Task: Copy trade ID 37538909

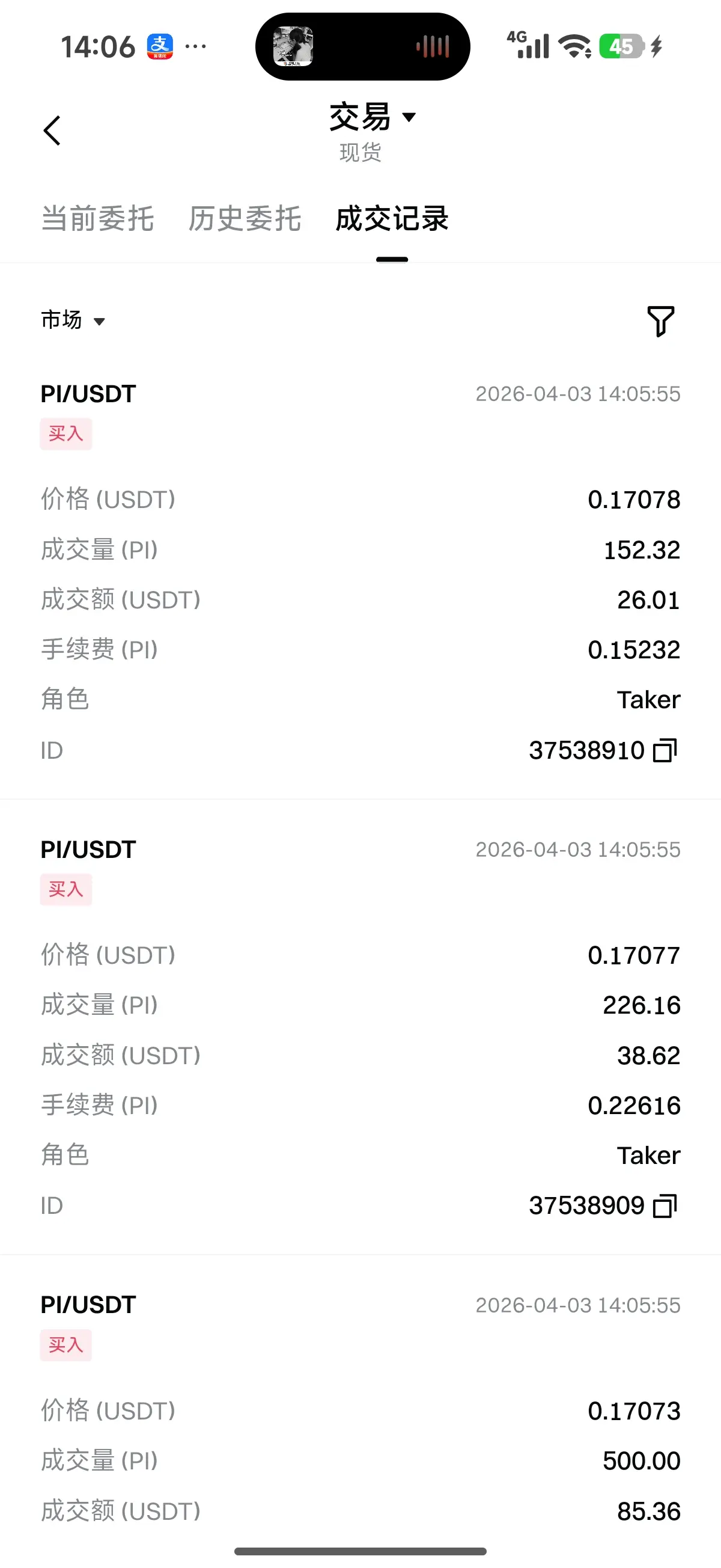Action: (665, 1206)
